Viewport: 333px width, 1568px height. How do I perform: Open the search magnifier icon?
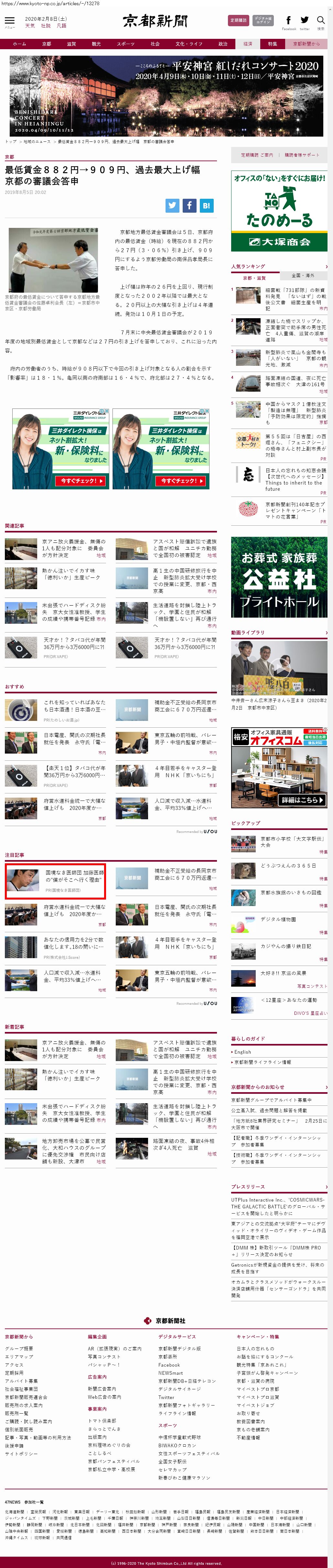tap(321, 21)
